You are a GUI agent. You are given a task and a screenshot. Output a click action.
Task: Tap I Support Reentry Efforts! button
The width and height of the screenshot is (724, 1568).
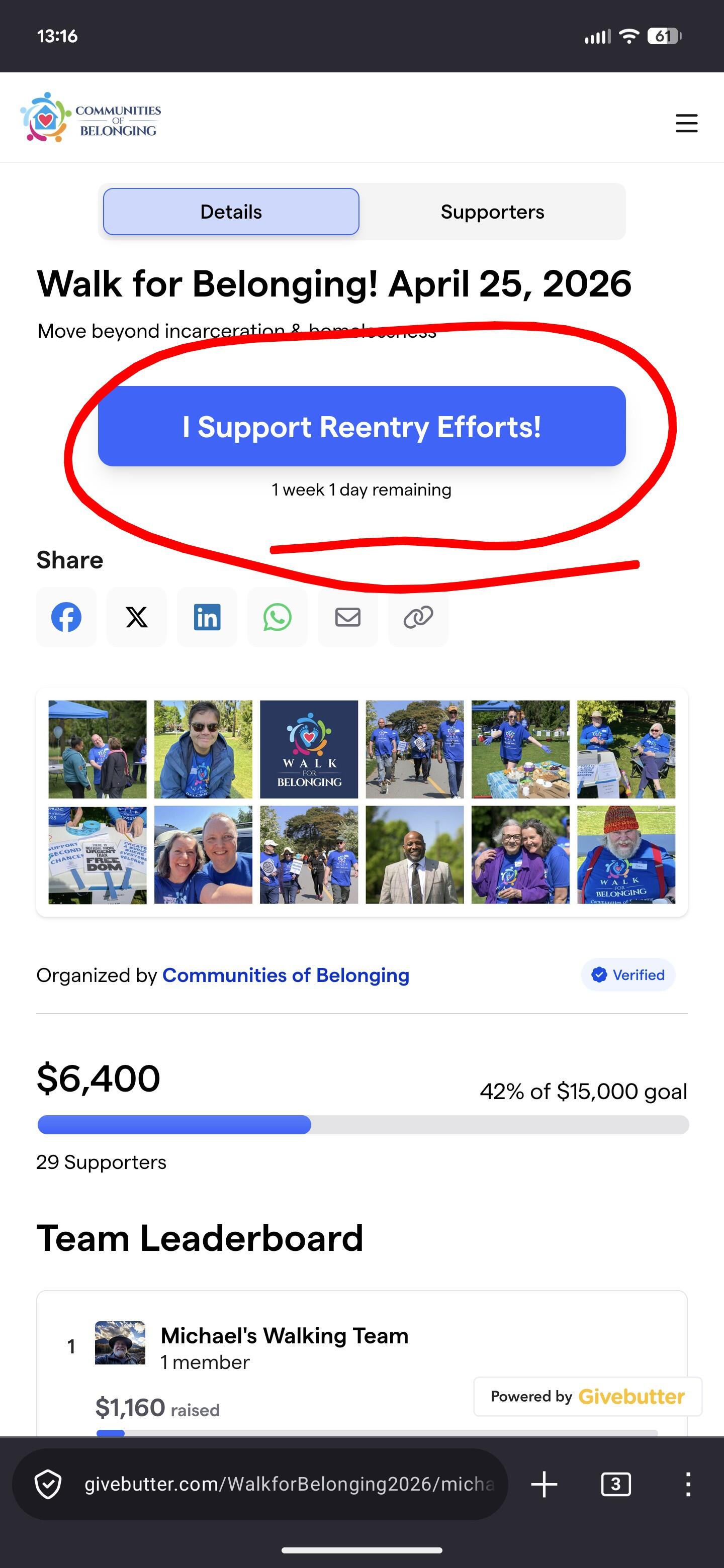pyautogui.click(x=361, y=426)
